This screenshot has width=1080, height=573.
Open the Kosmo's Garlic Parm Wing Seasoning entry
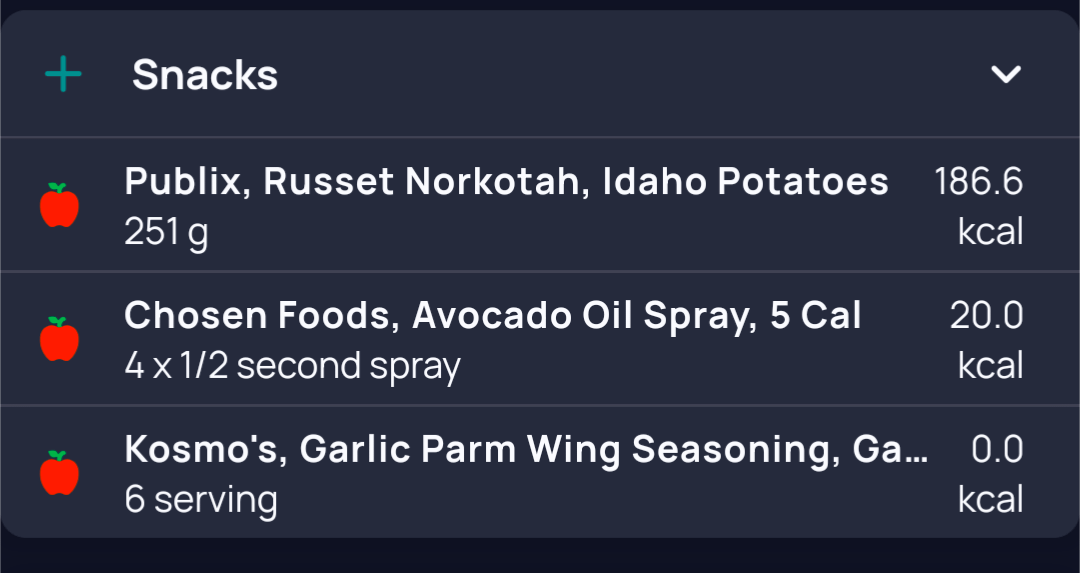tap(525, 473)
